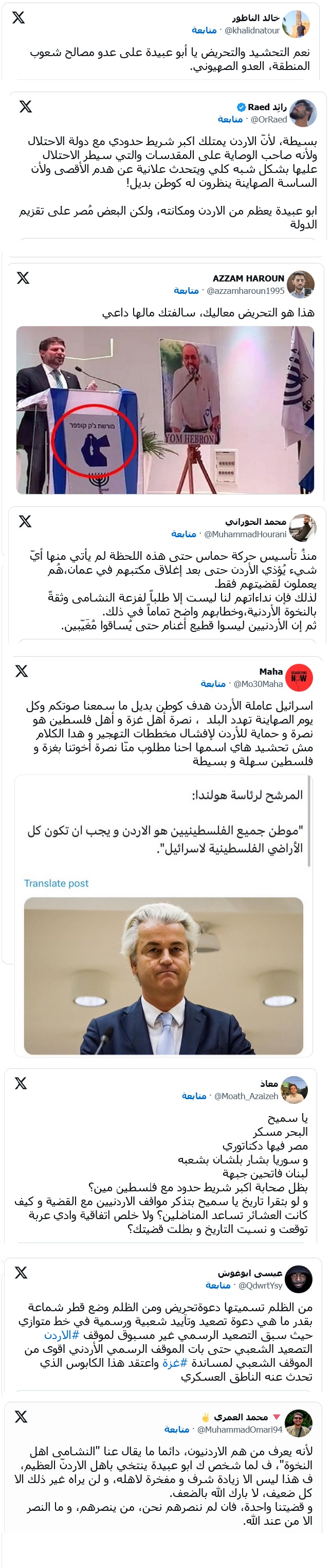Viewport: 331px width, 1568px height.
Task: Open the X logo on Maha's tweet
Action: tap(21, 671)
